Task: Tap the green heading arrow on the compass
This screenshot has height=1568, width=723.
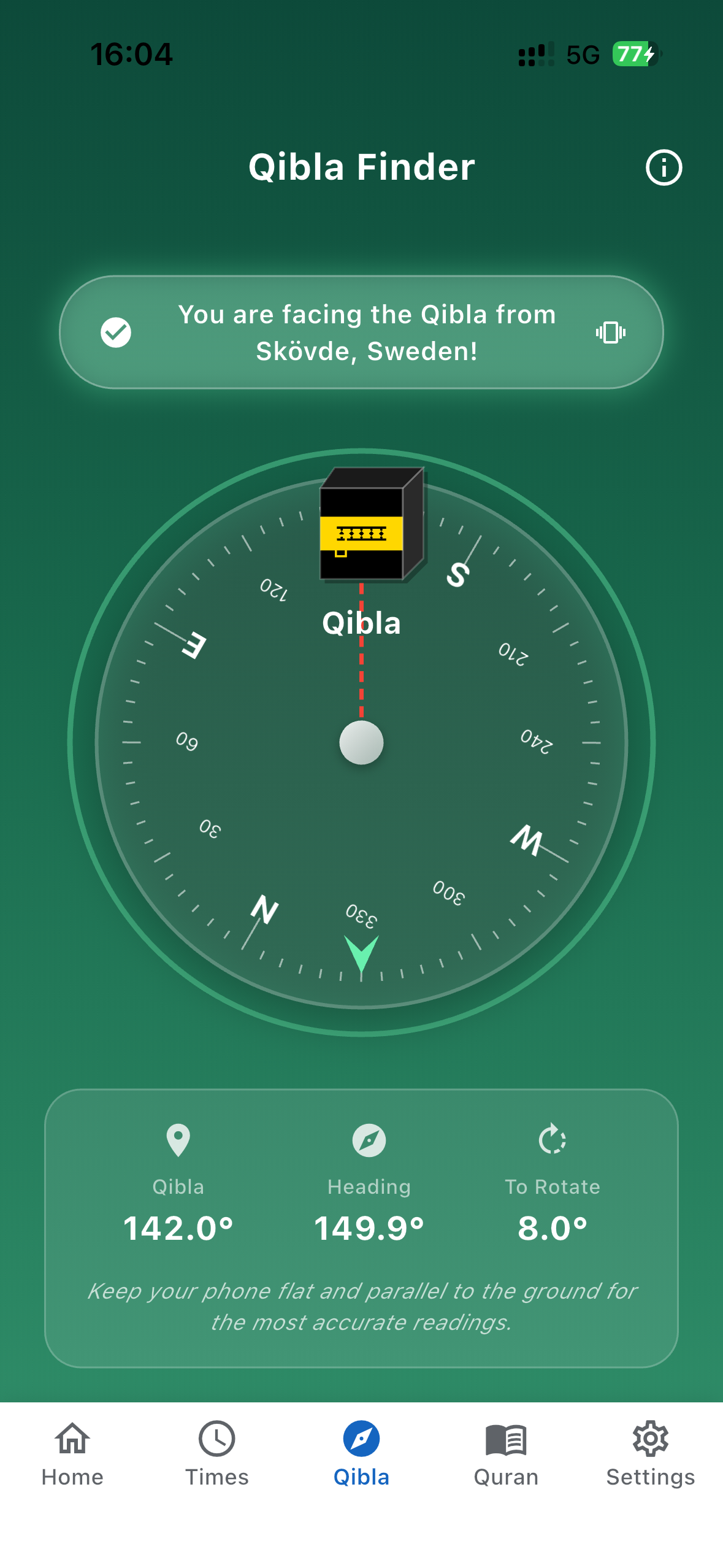Action: pos(361,953)
